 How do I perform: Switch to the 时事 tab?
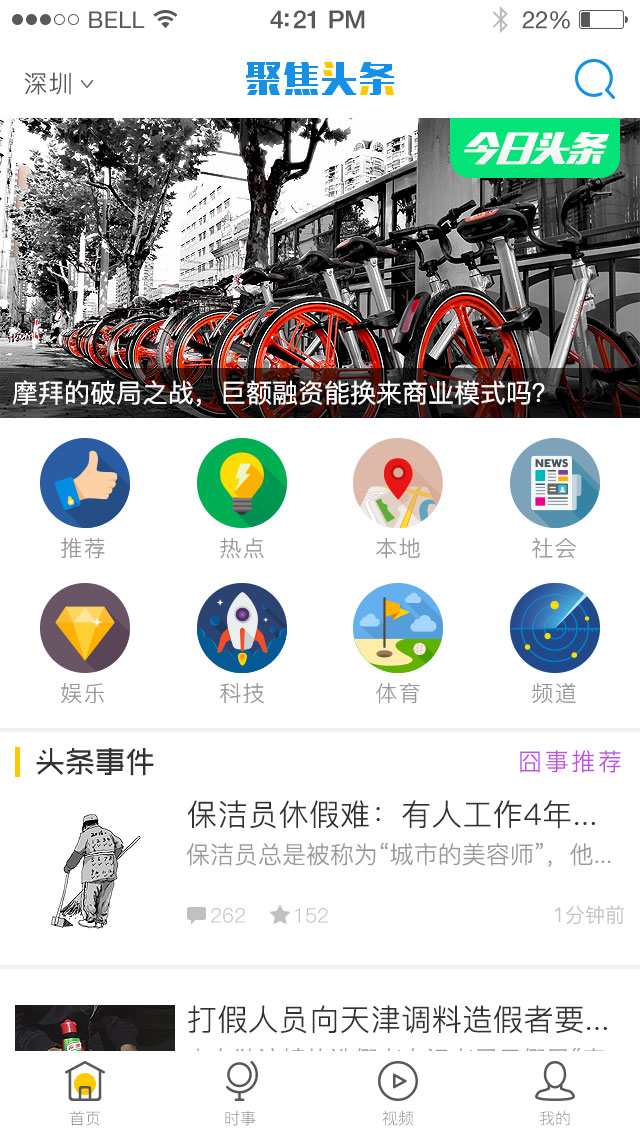(240, 1092)
